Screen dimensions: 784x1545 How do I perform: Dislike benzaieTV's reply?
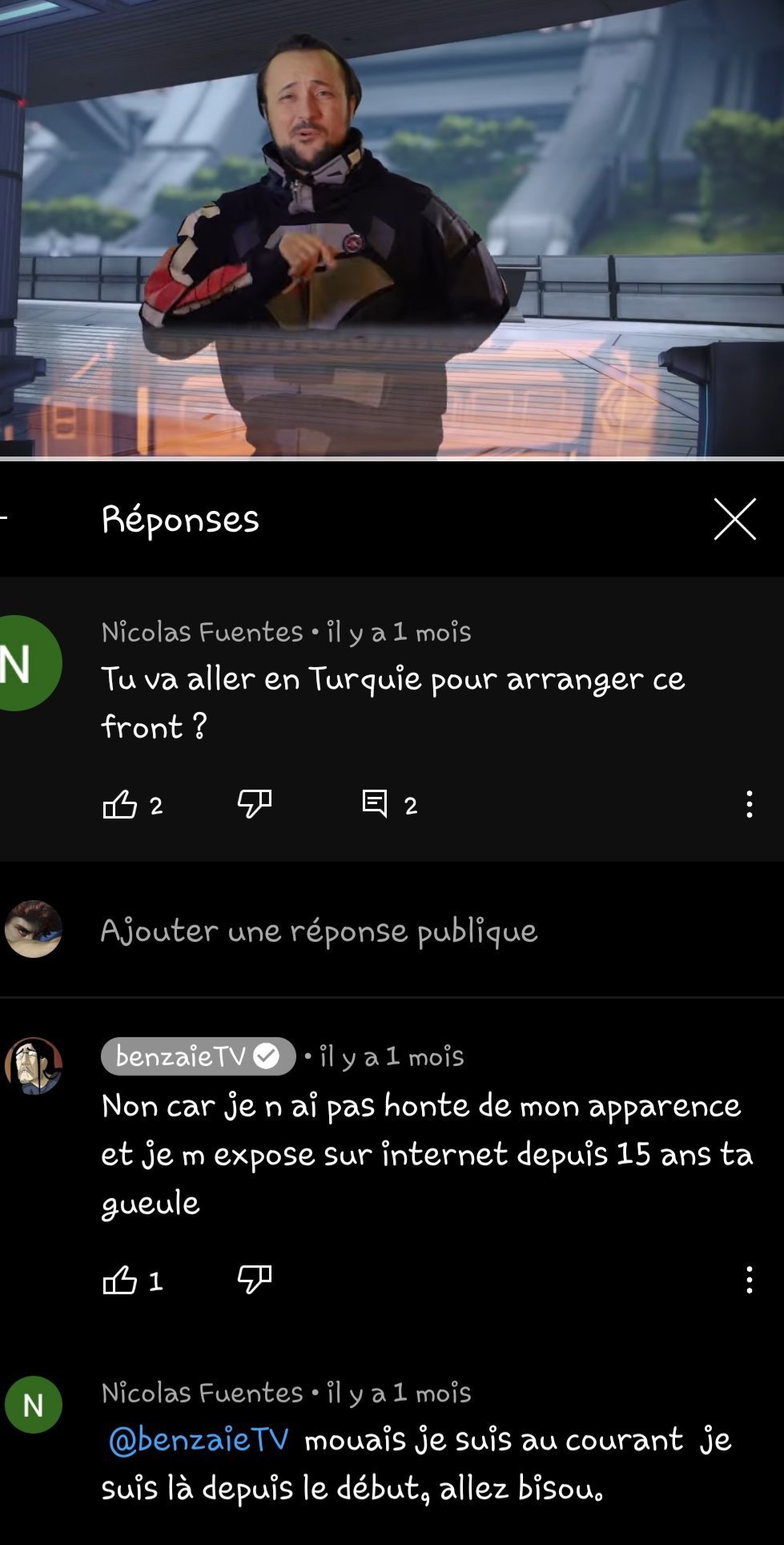[x=255, y=1280]
